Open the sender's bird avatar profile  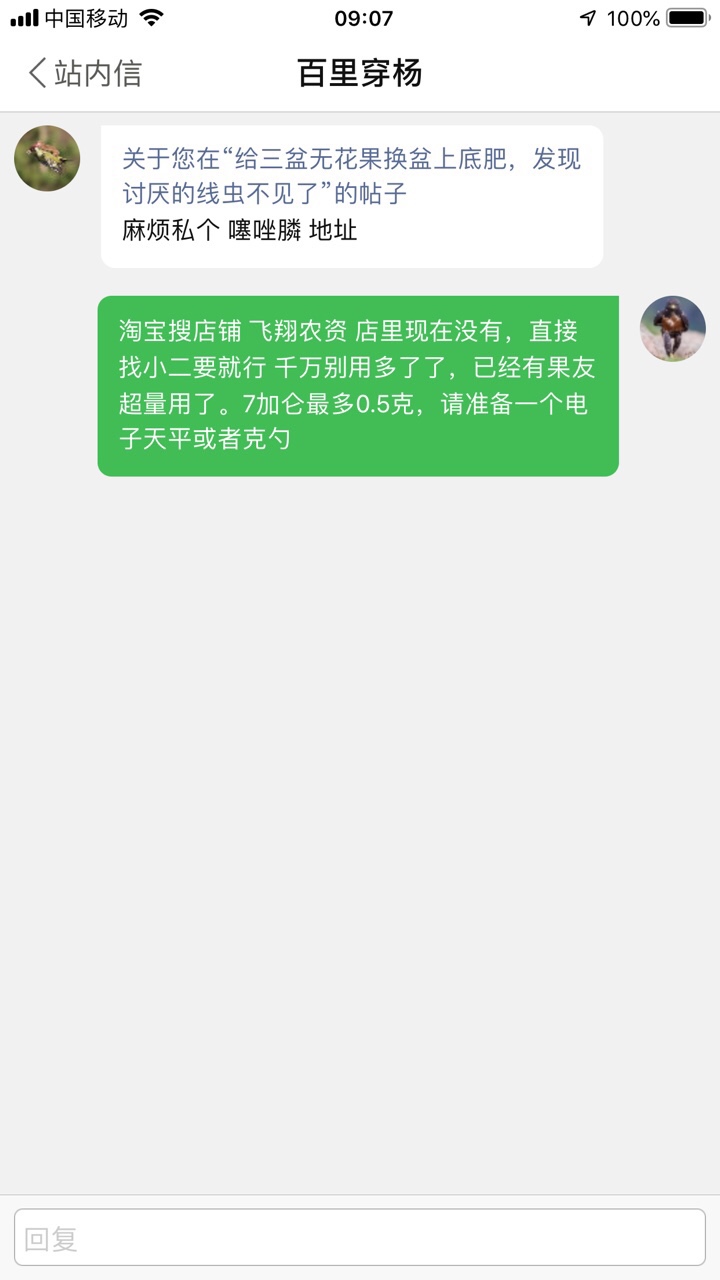point(47,158)
